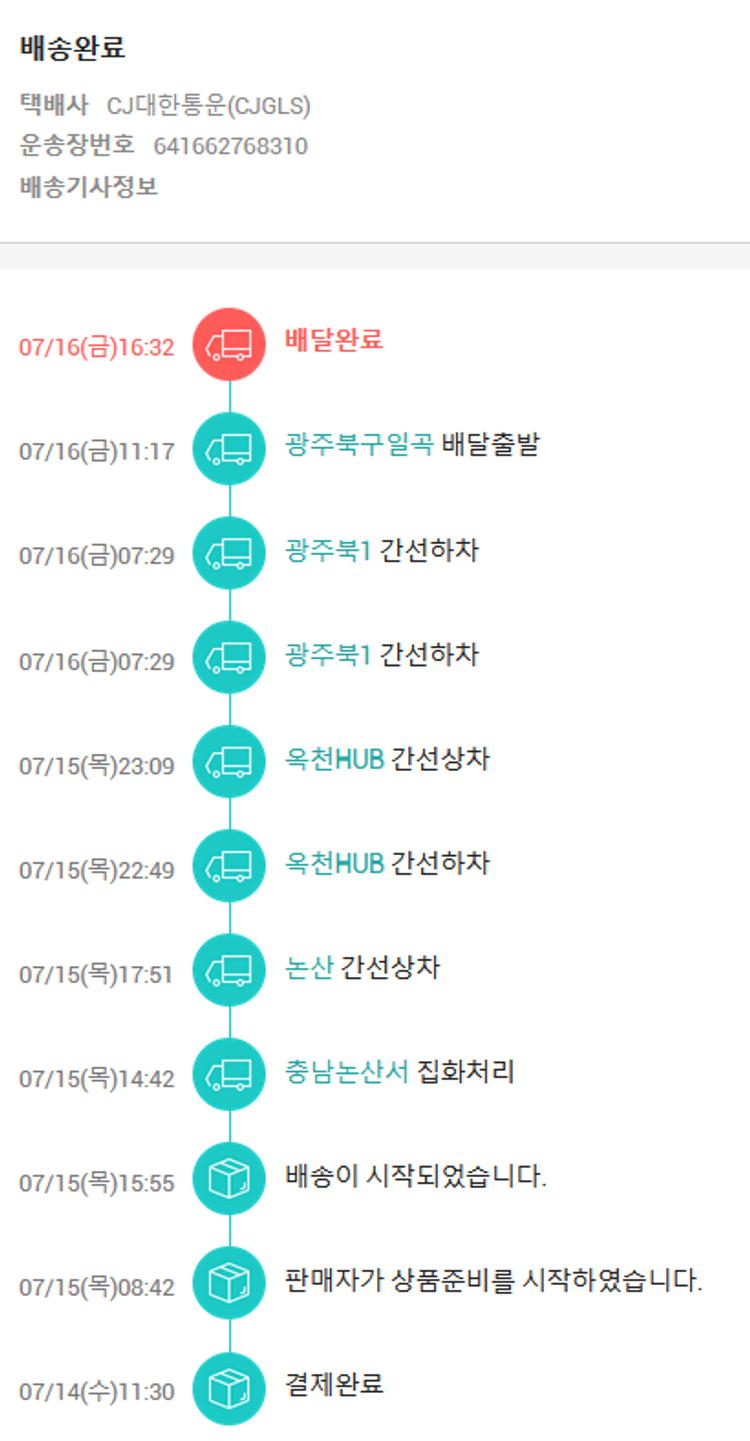The height and width of the screenshot is (1441, 750).
Task: Tap 옥천HUB in the 간선상차 entry
Action: pos(334,759)
